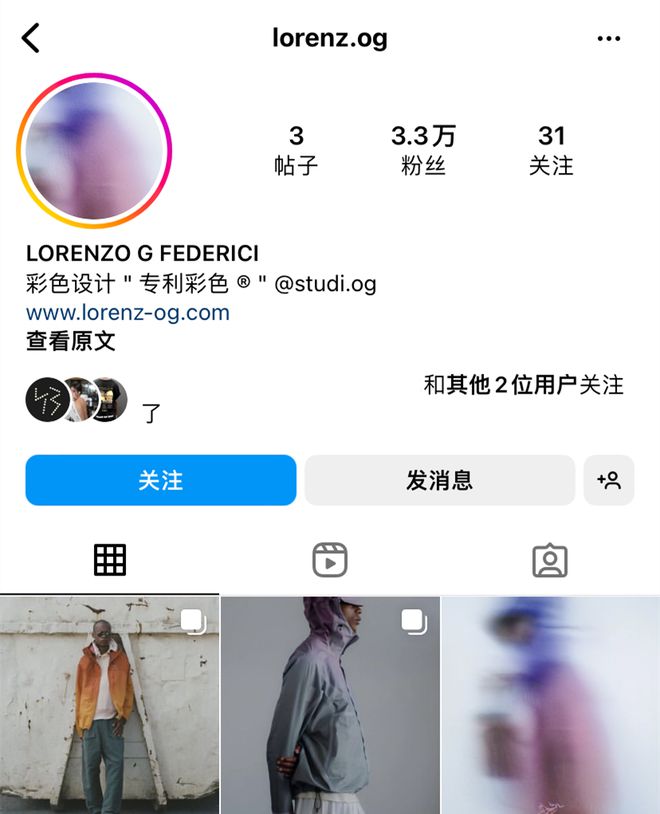Open the 31 关注 following list

tap(551, 150)
